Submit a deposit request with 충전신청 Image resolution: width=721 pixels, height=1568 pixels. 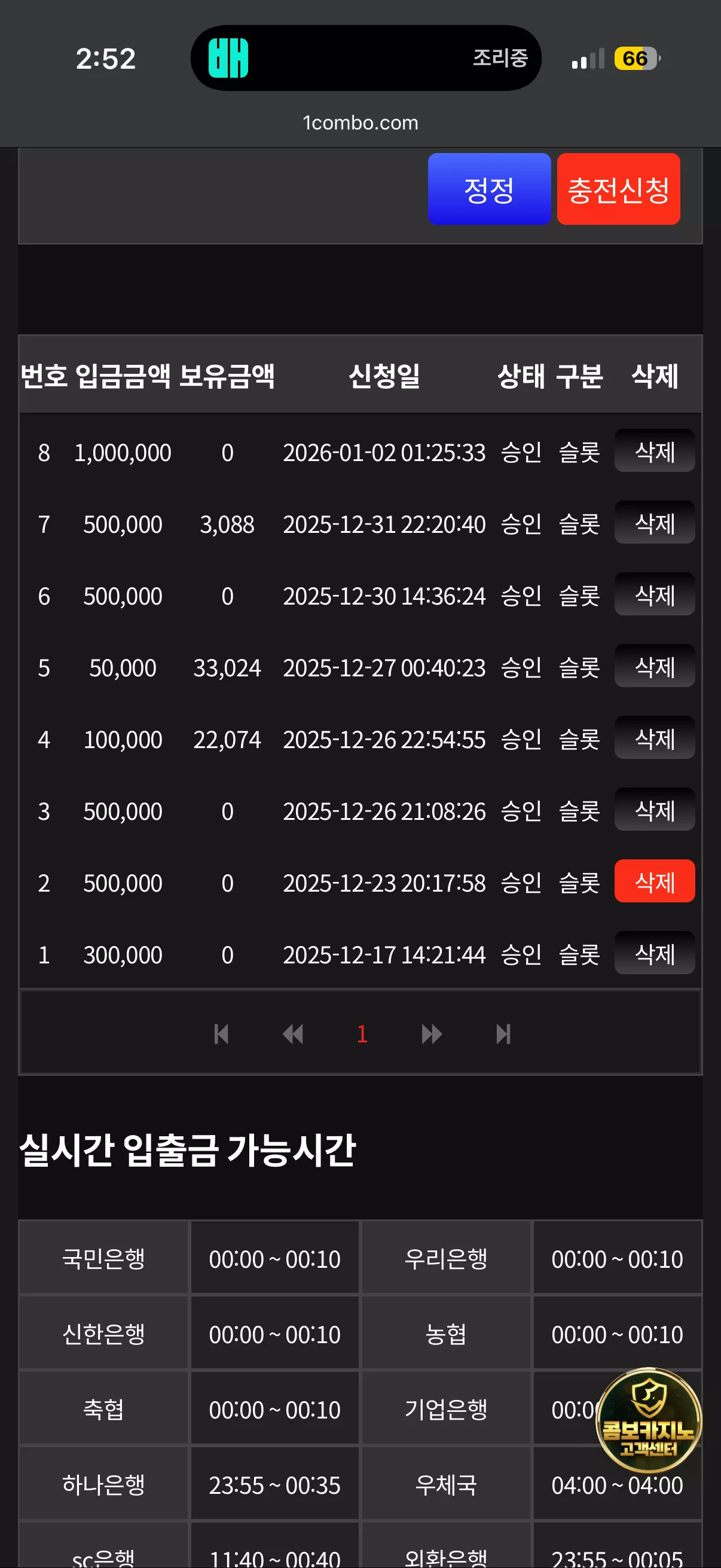[618, 189]
